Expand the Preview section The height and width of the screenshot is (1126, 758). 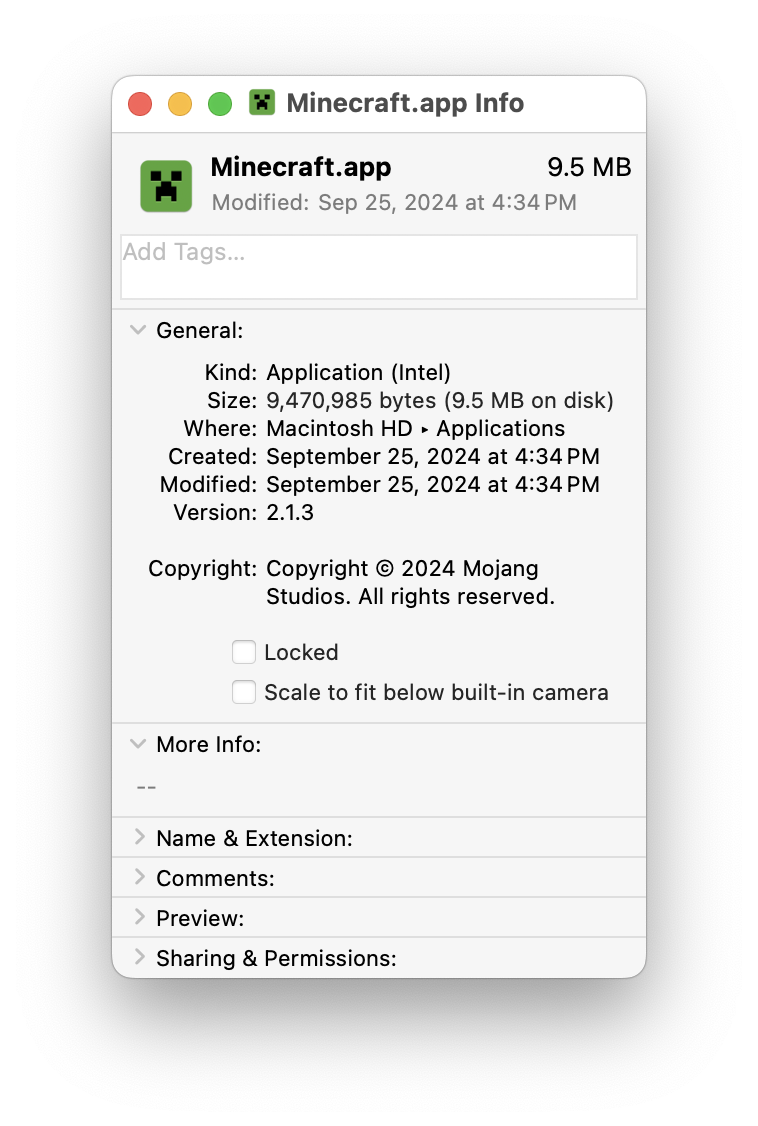pos(139,918)
